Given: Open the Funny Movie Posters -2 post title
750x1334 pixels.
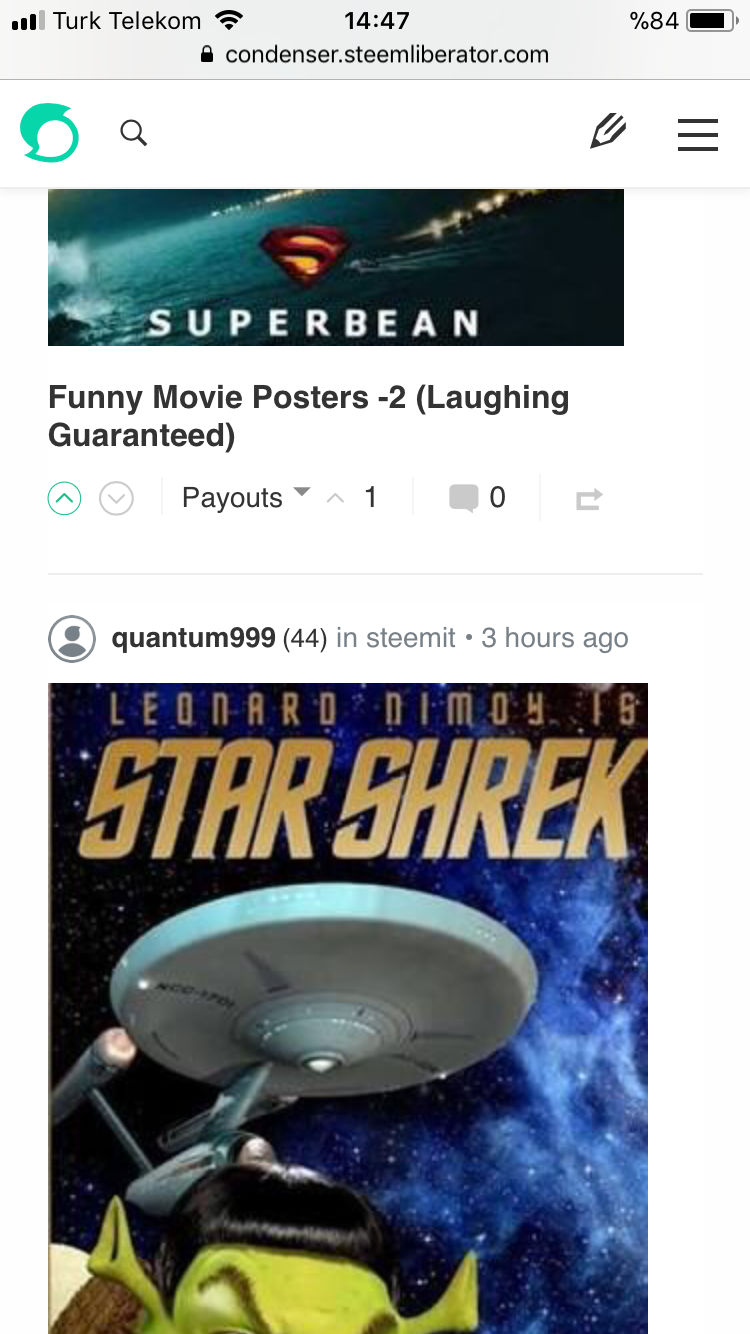Looking at the screenshot, I should [308, 416].
